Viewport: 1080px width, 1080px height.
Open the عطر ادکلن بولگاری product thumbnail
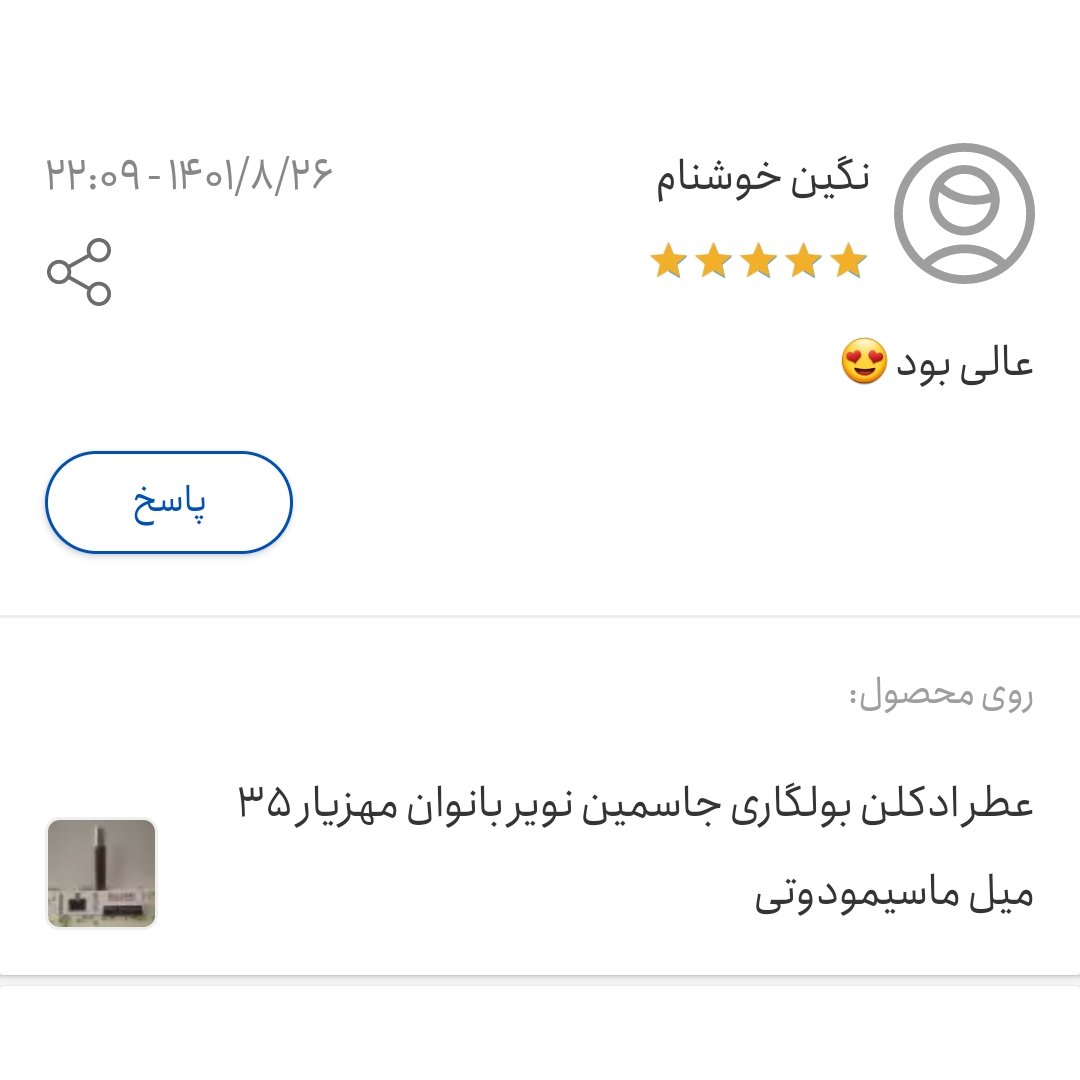(x=102, y=873)
